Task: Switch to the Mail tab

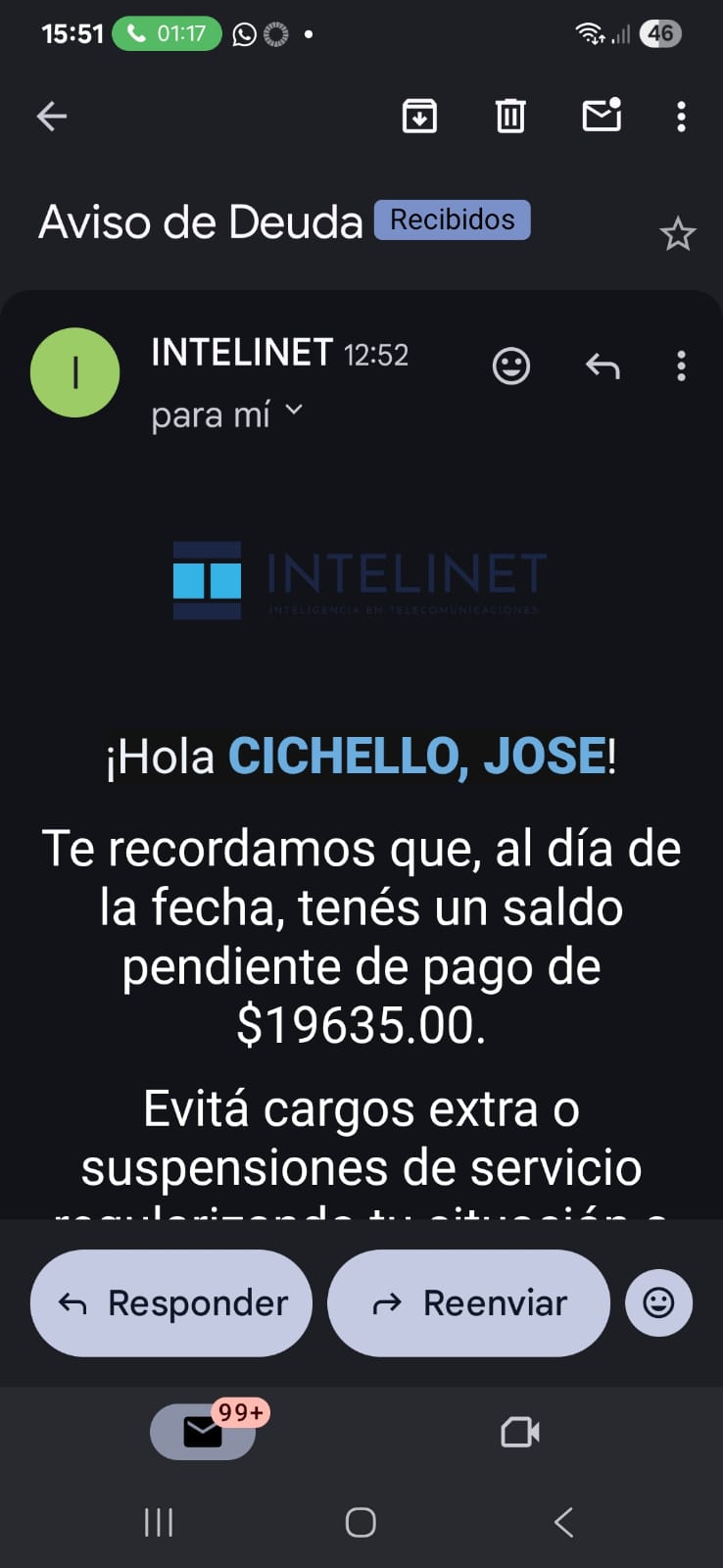Action: (x=203, y=1432)
